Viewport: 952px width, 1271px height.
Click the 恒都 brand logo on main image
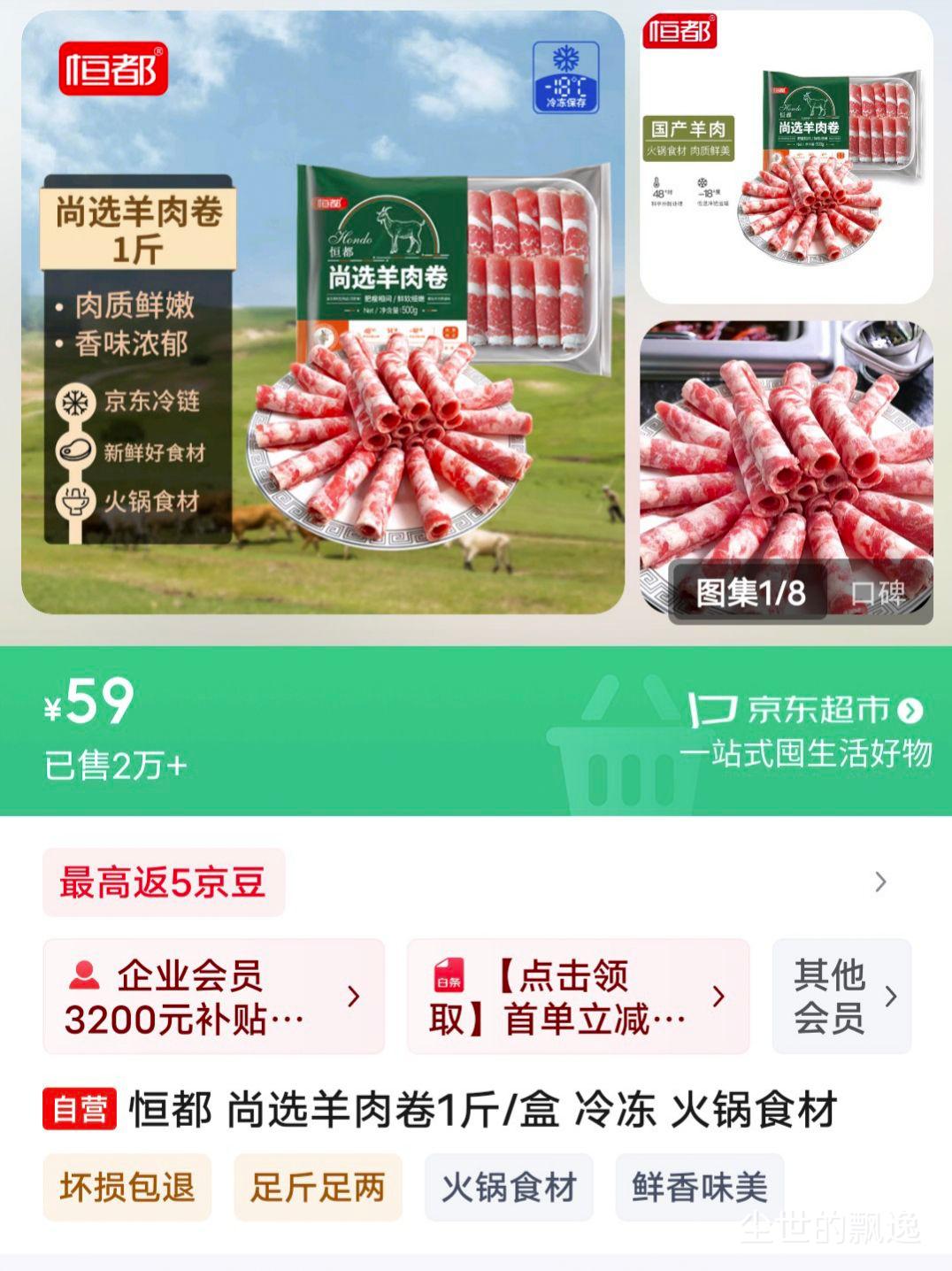pyautogui.click(x=112, y=69)
